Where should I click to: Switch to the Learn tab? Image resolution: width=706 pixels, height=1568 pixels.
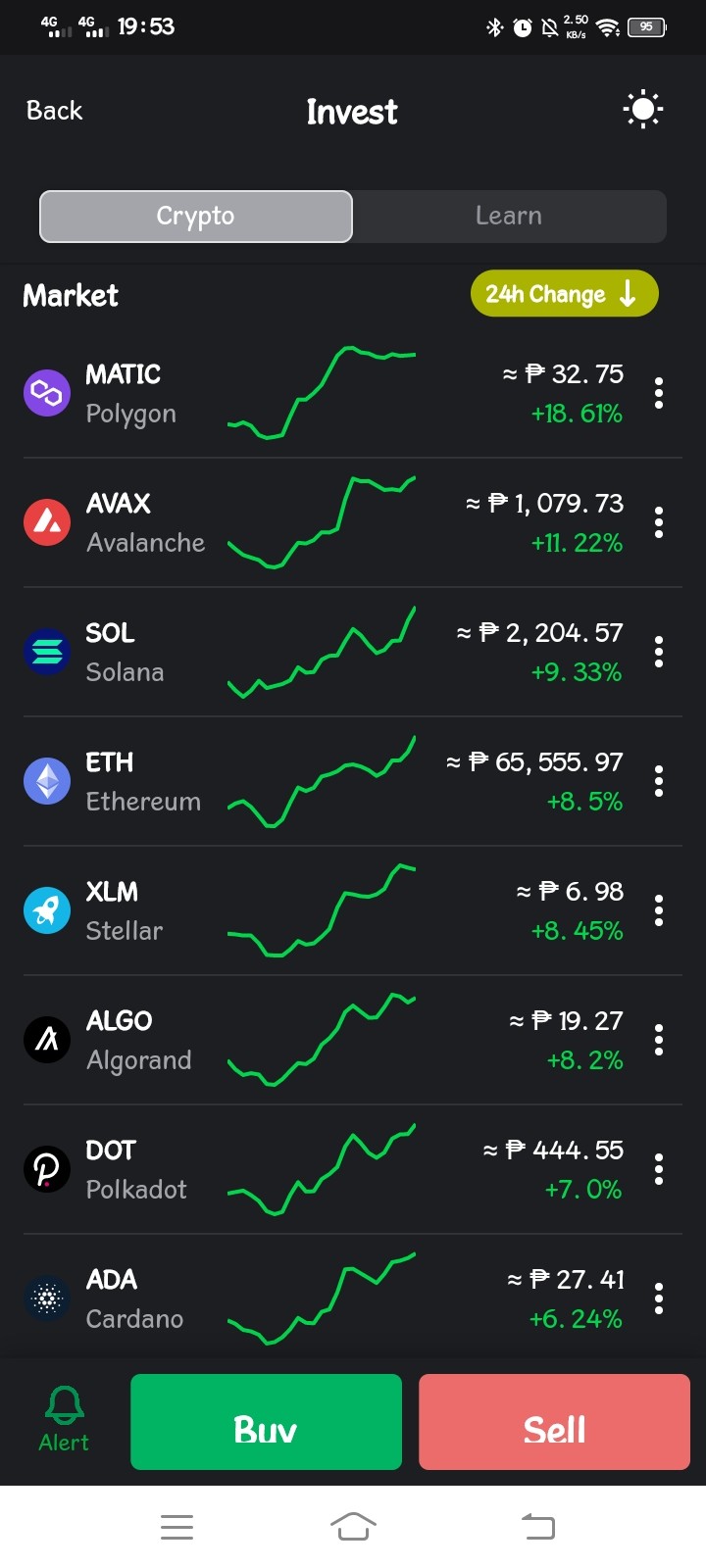(509, 216)
